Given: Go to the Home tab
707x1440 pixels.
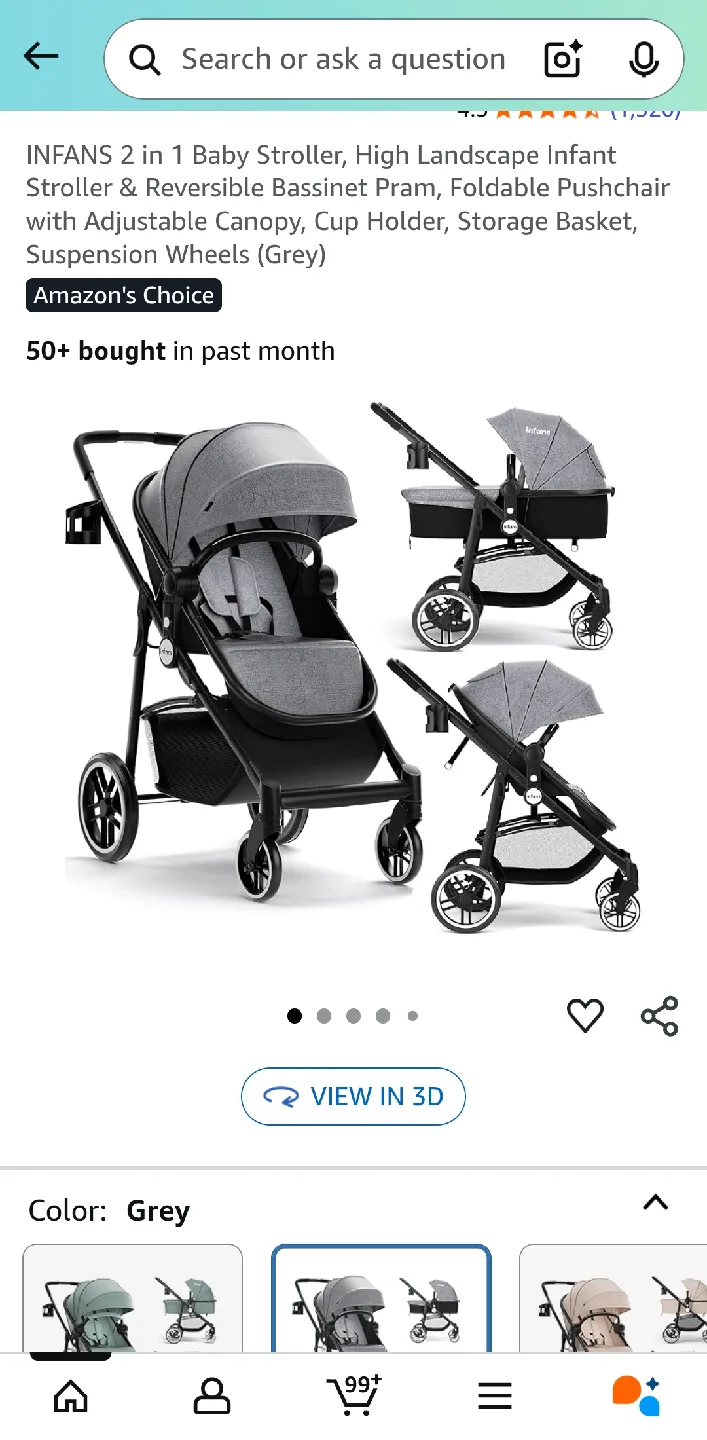Looking at the screenshot, I should 70,1396.
